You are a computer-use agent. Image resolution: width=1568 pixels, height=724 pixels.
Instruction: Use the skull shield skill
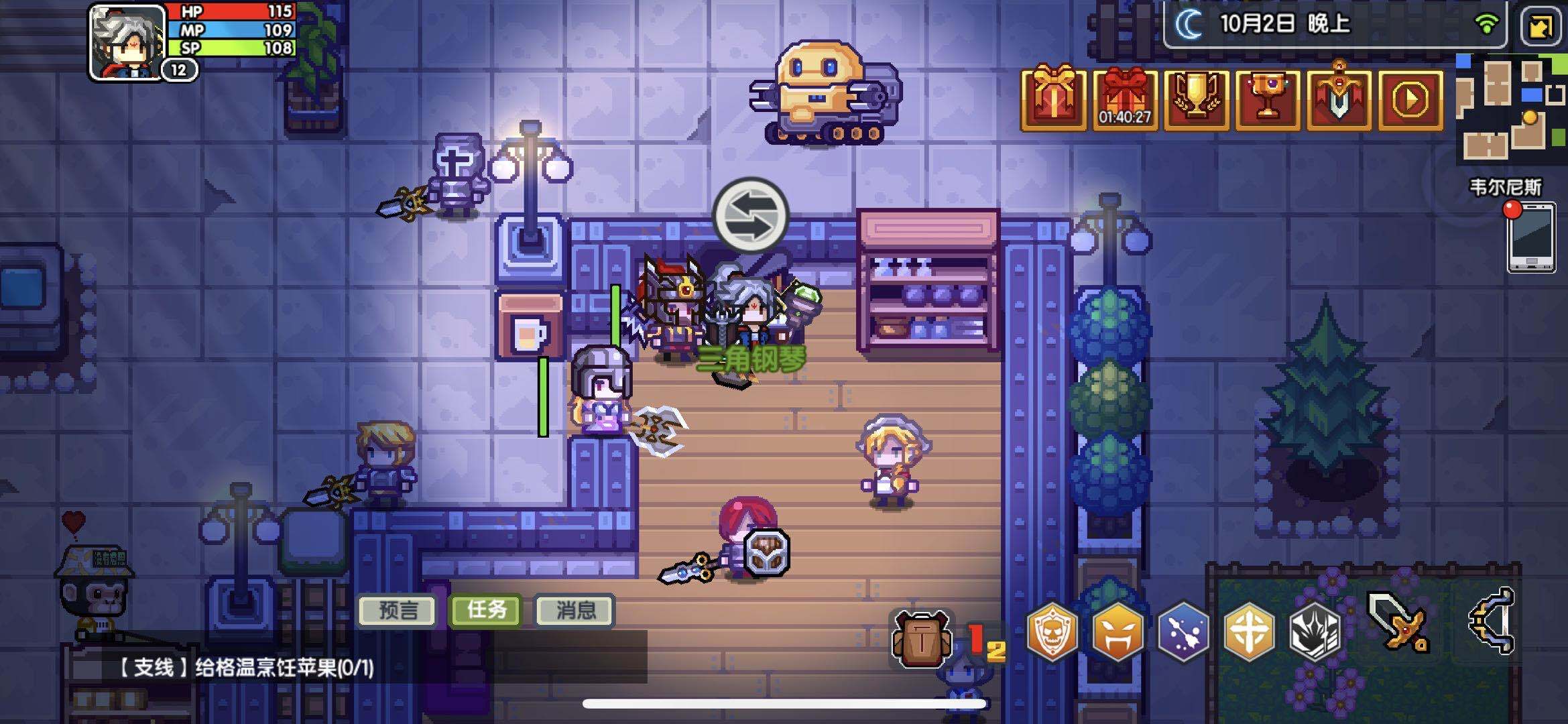coord(1052,631)
